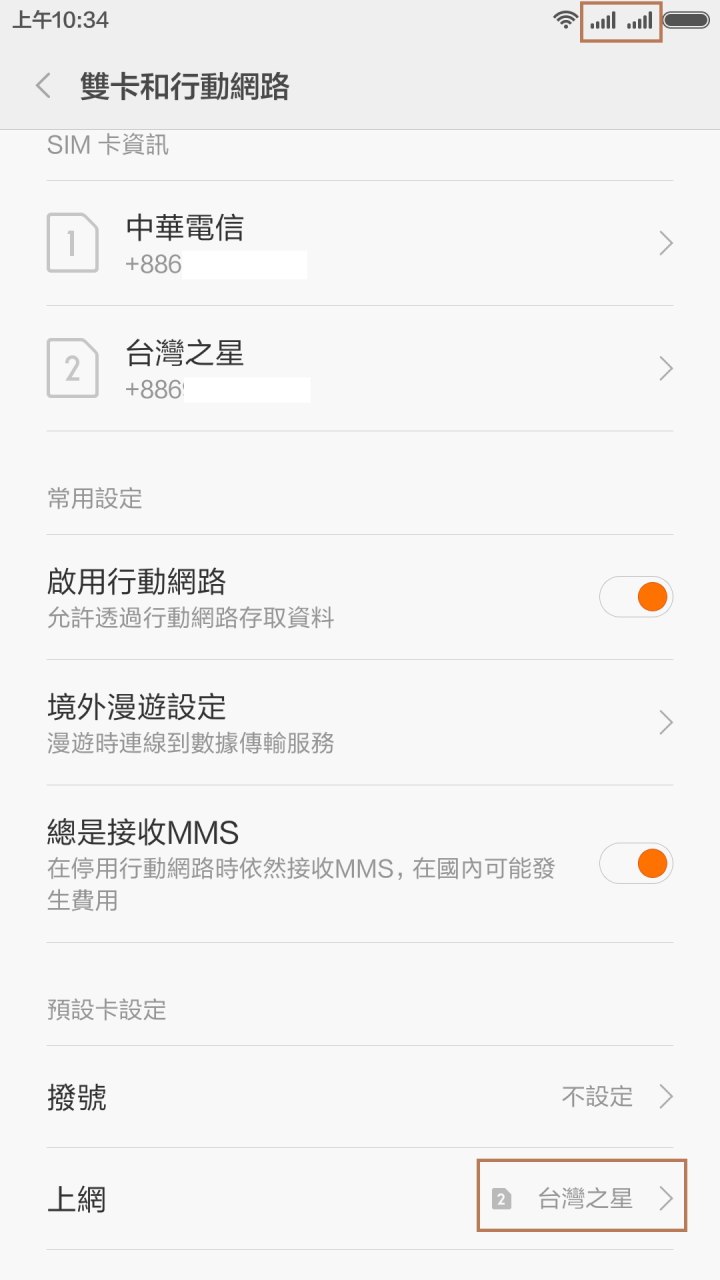Tap the SIM 2 card icon
The width and height of the screenshot is (720, 1280).
click(73, 368)
